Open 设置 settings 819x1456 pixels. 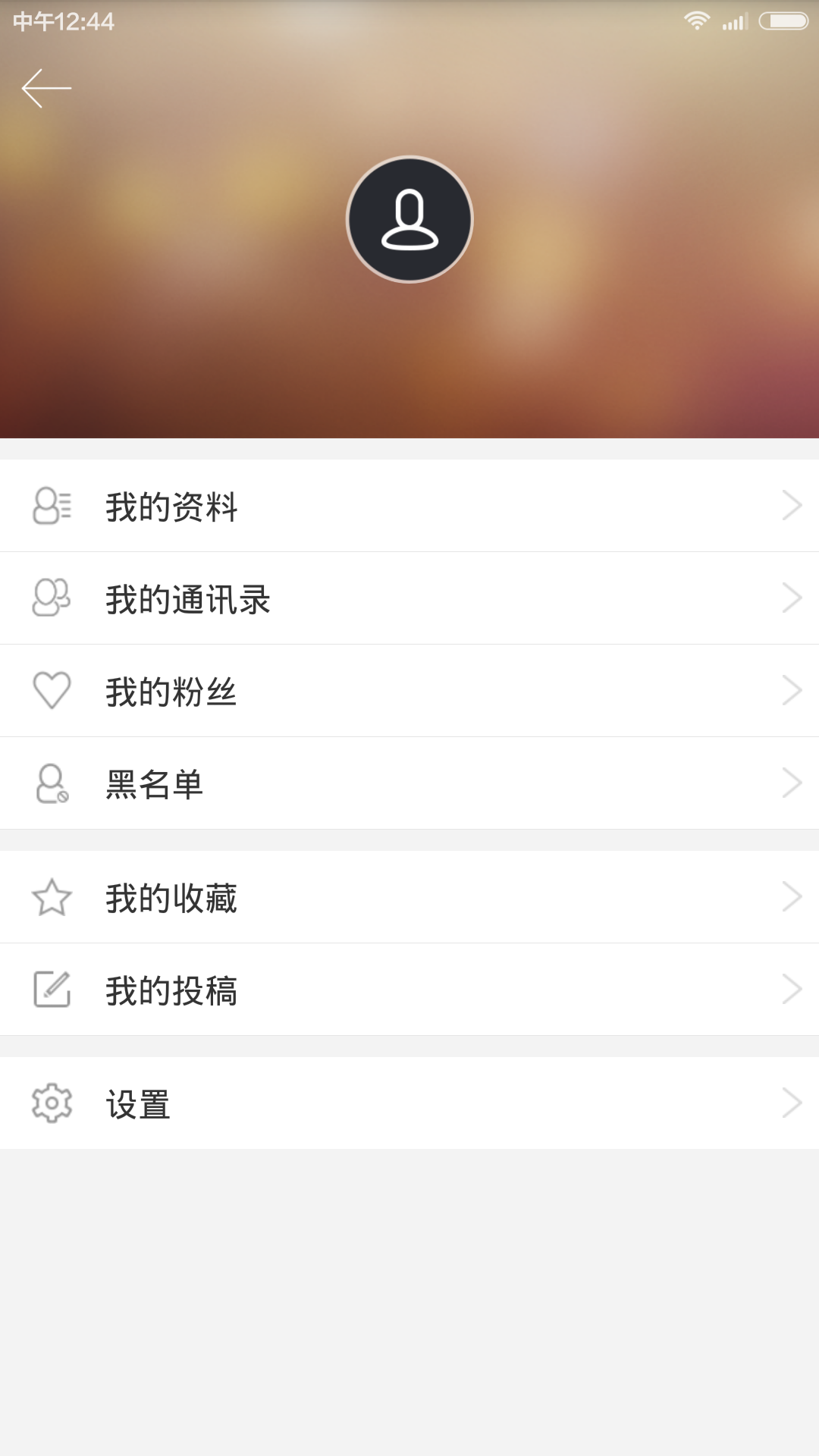pos(409,1103)
